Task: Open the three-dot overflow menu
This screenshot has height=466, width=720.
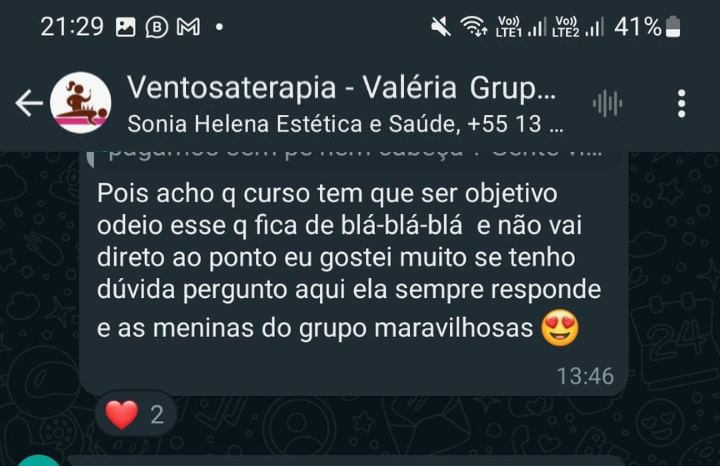Action: [x=681, y=103]
